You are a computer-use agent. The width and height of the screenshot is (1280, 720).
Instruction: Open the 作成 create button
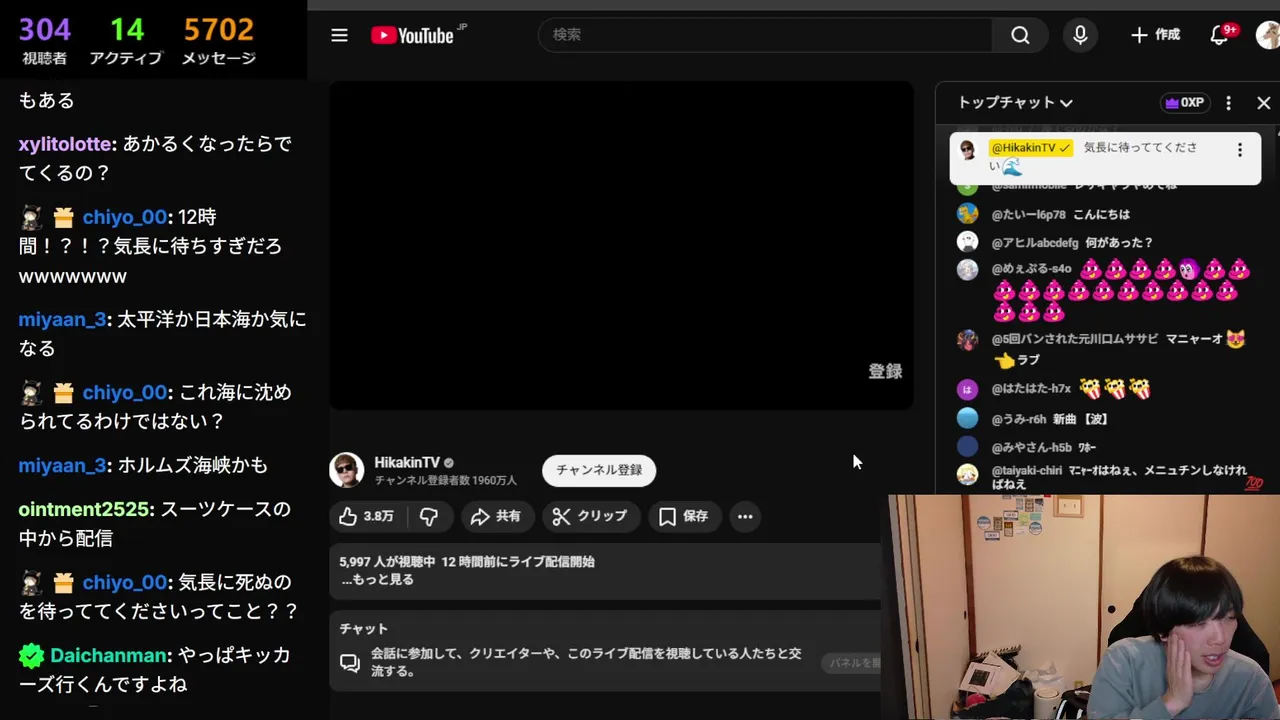[1155, 35]
